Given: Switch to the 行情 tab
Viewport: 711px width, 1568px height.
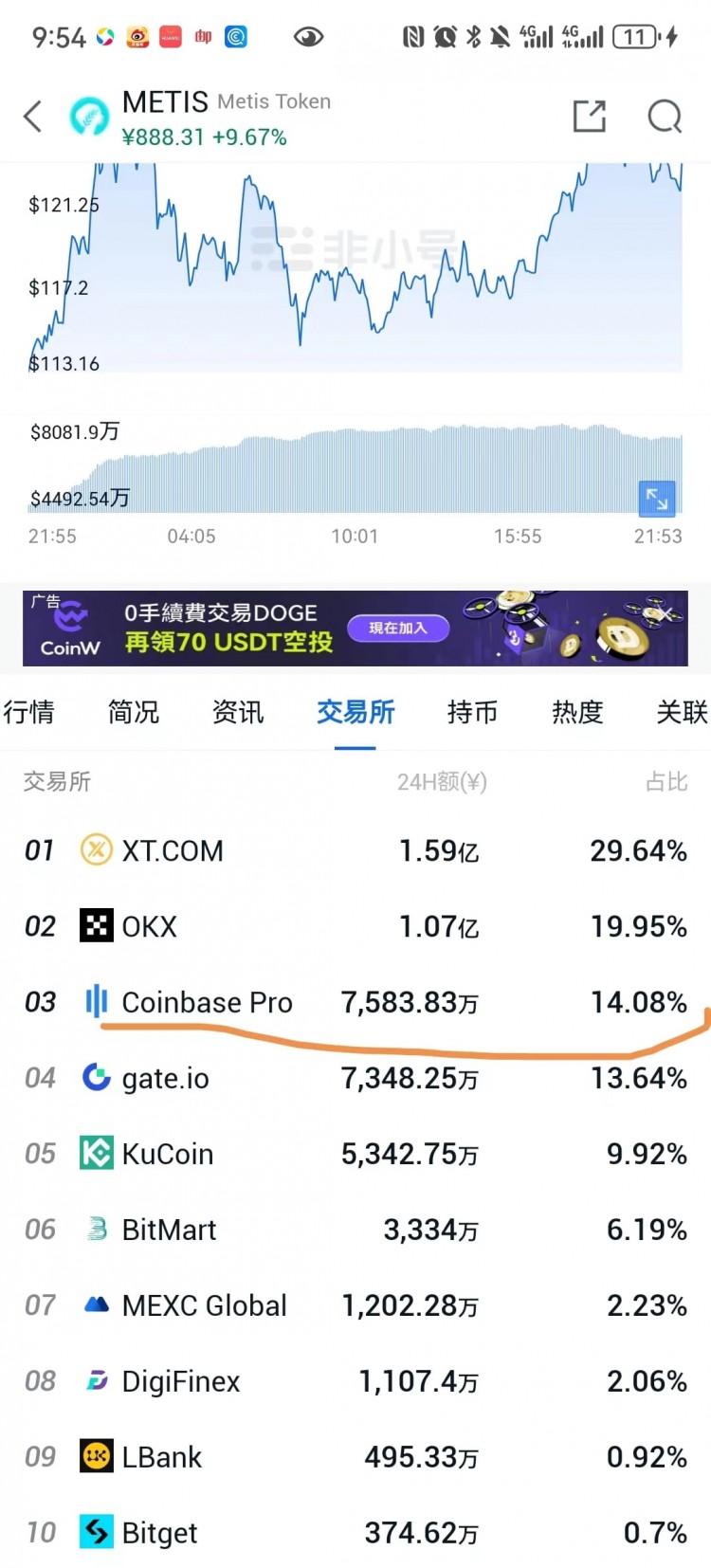Looking at the screenshot, I should tap(28, 712).
